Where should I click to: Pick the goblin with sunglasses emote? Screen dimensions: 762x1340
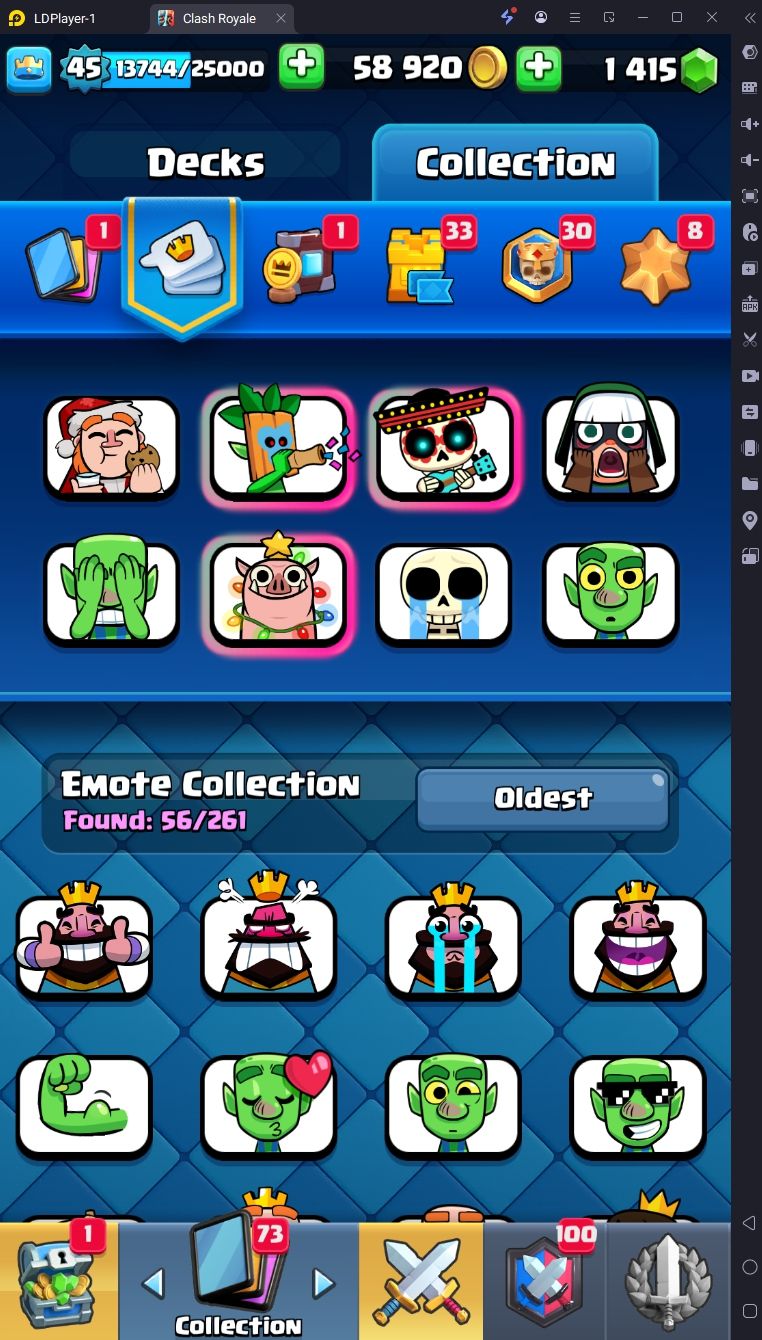638,1105
